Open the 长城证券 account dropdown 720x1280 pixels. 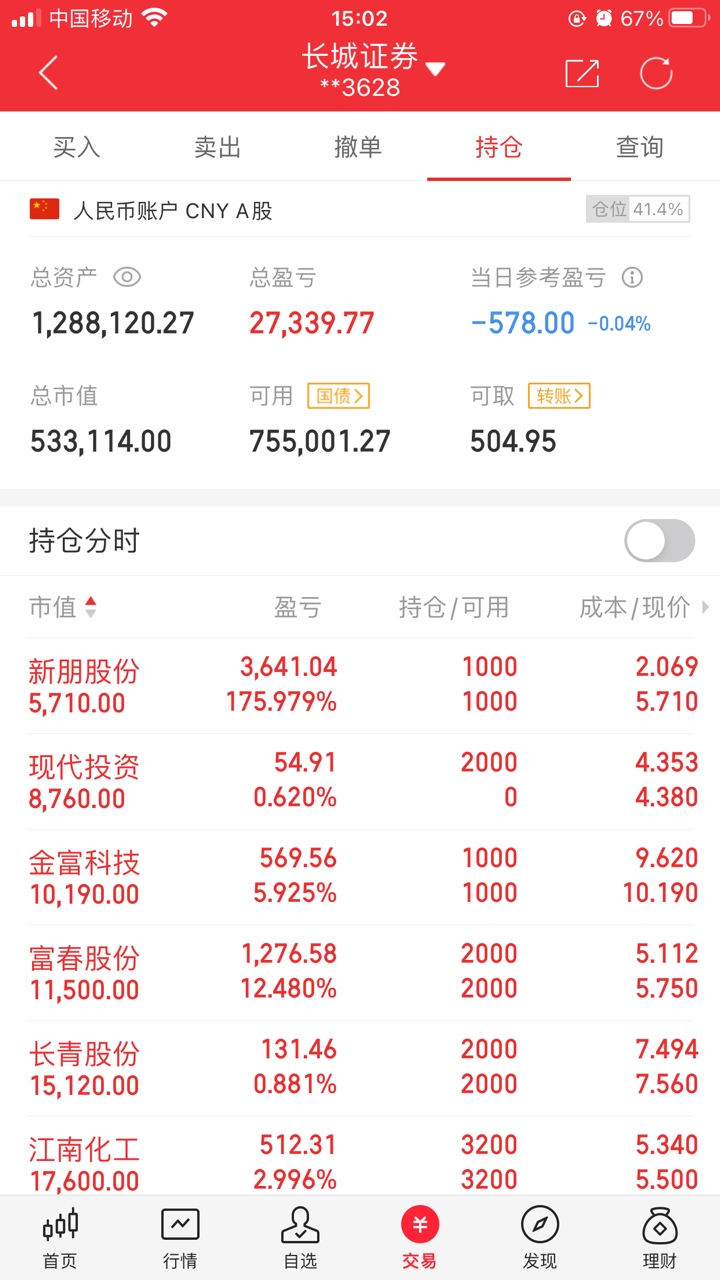tap(434, 69)
